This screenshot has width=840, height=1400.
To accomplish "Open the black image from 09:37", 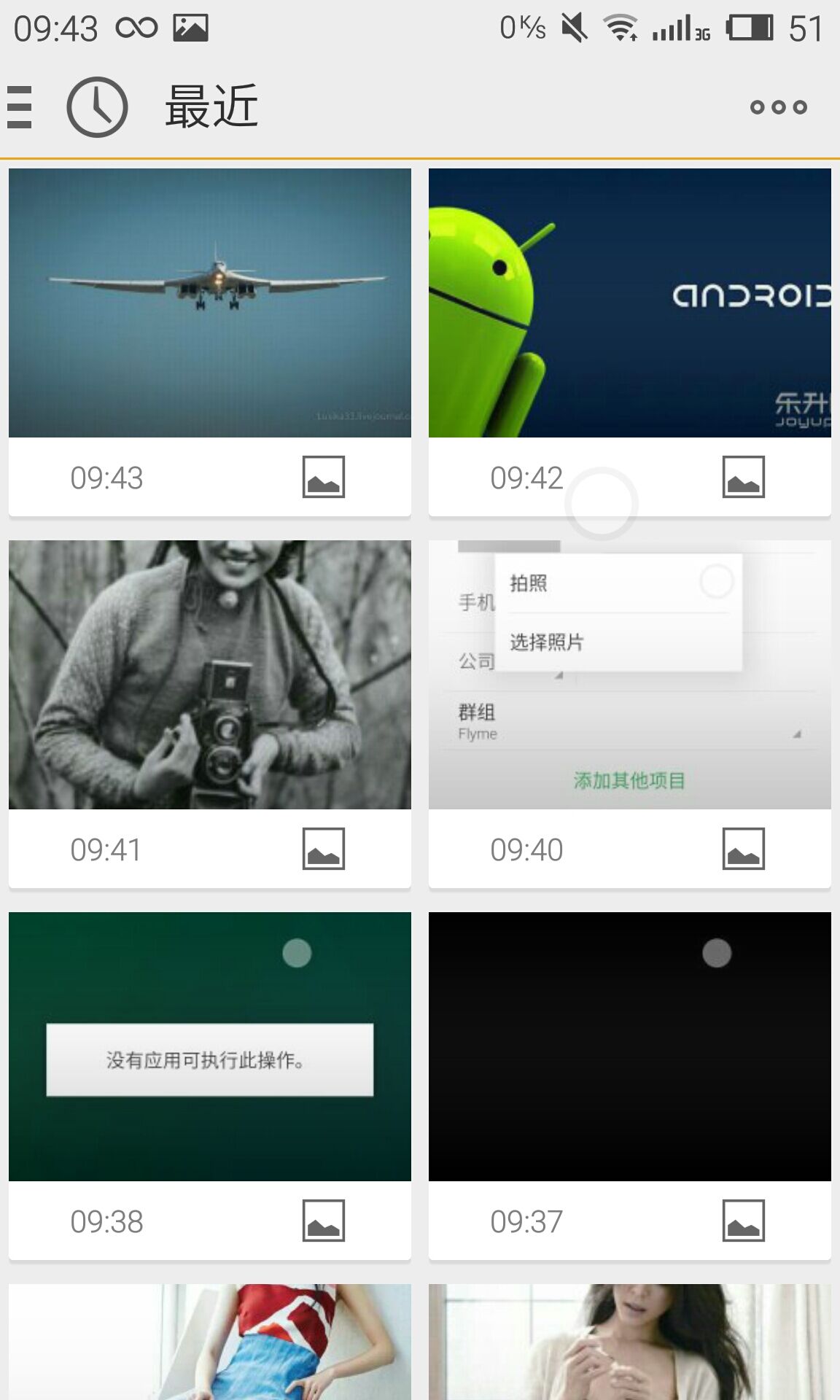I will click(x=630, y=1046).
